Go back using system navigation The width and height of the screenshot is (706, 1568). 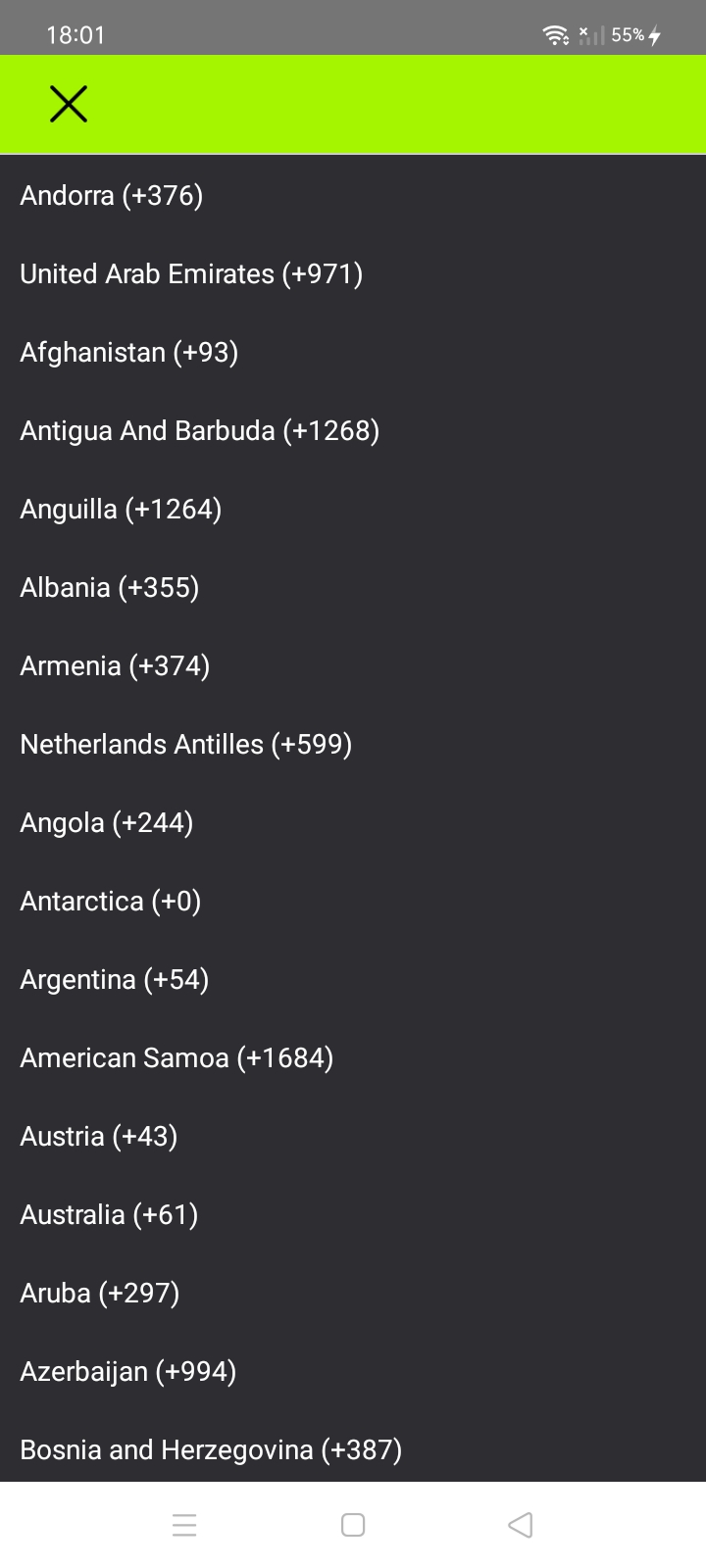coord(521,1525)
